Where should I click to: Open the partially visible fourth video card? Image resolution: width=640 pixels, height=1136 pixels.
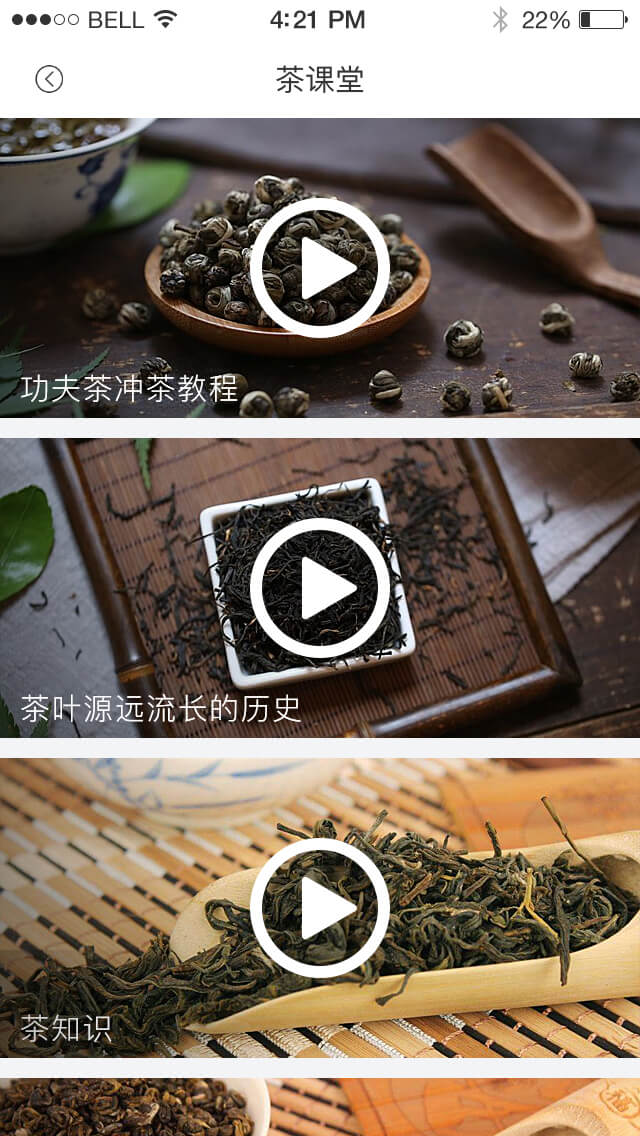point(320,1108)
